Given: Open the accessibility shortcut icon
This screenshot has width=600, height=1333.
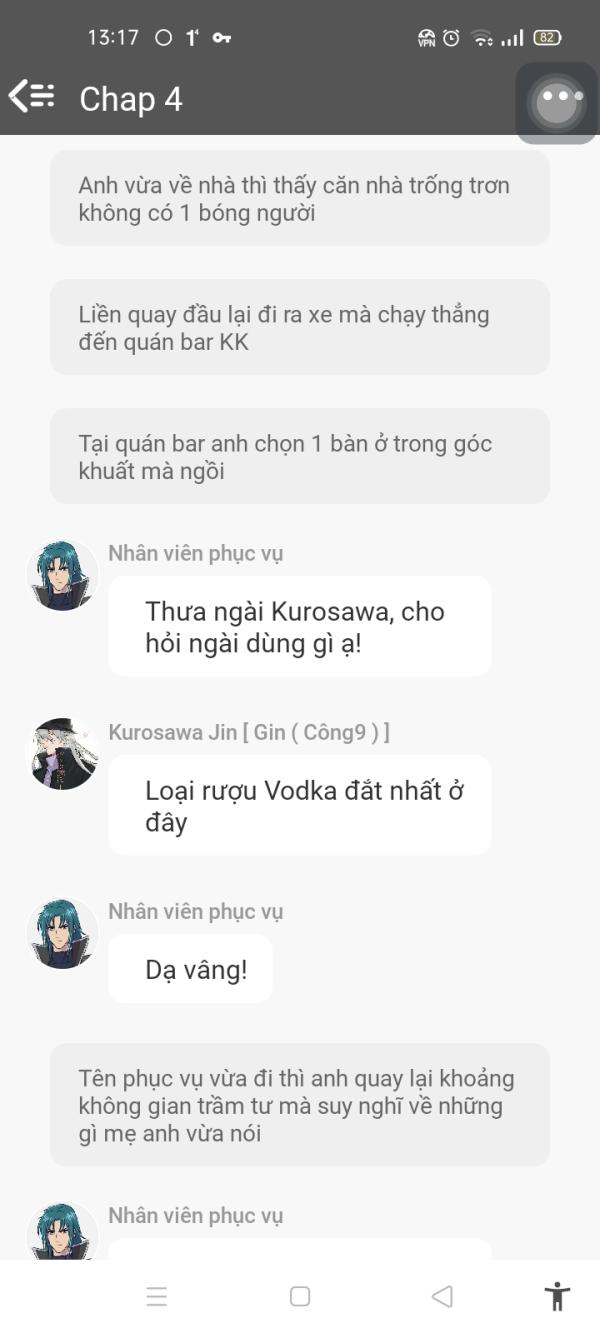Looking at the screenshot, I should click(557, 1296).
